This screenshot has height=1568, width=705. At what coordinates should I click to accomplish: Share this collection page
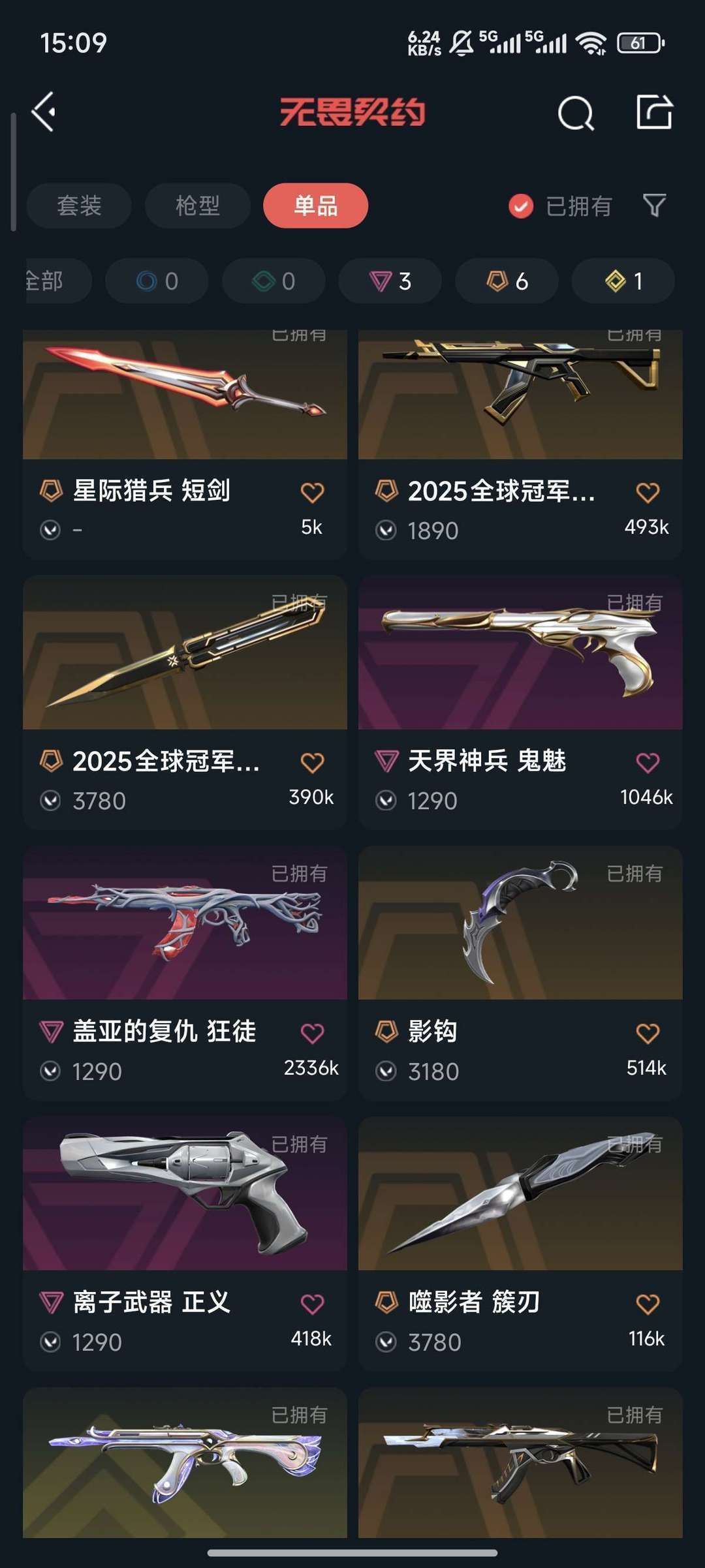654,112
